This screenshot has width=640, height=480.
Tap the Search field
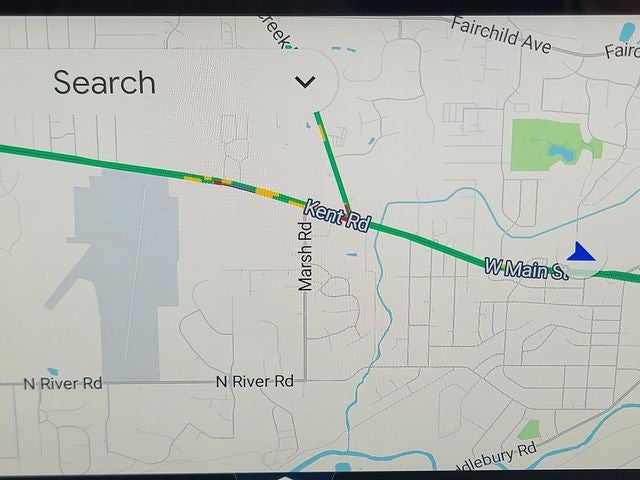(x=105, y=82)
